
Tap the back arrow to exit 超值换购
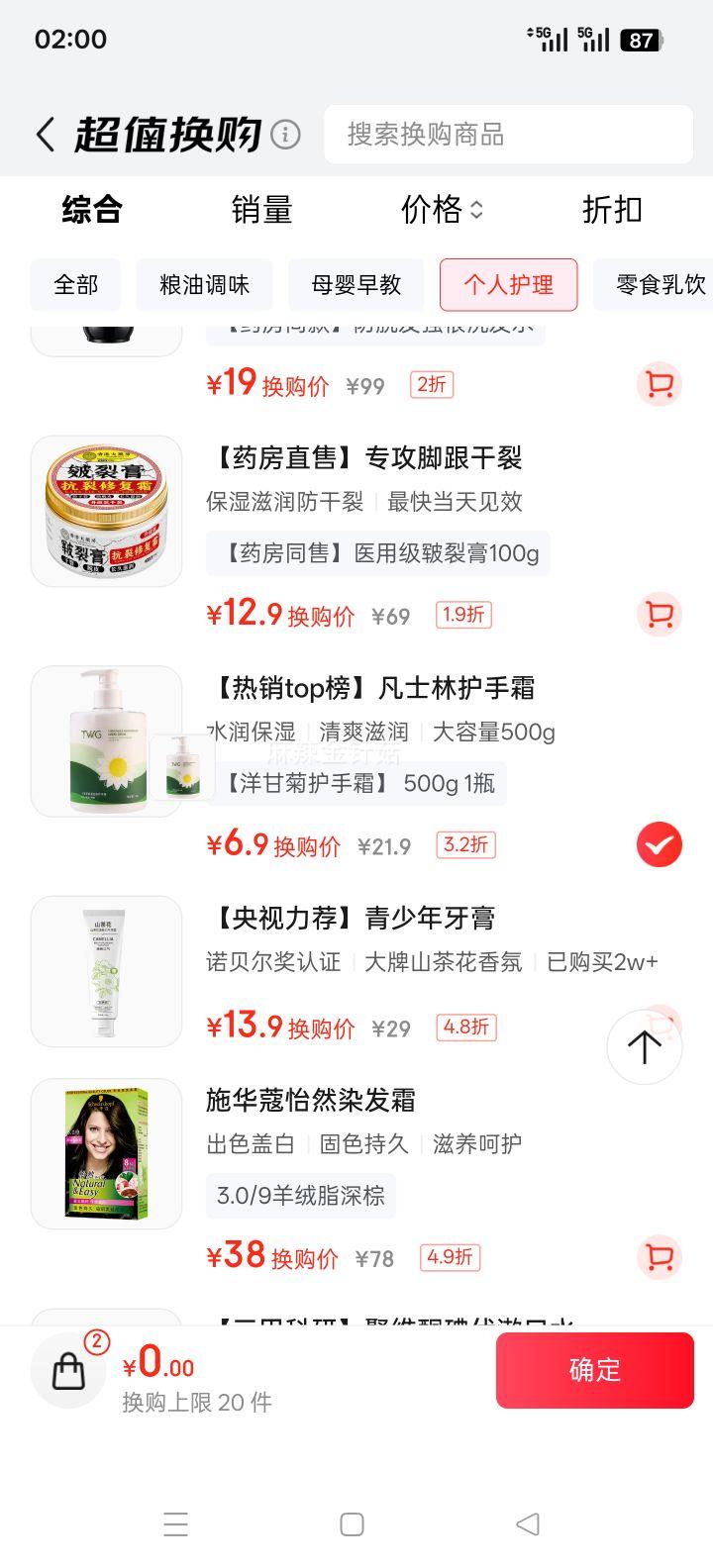44,133
